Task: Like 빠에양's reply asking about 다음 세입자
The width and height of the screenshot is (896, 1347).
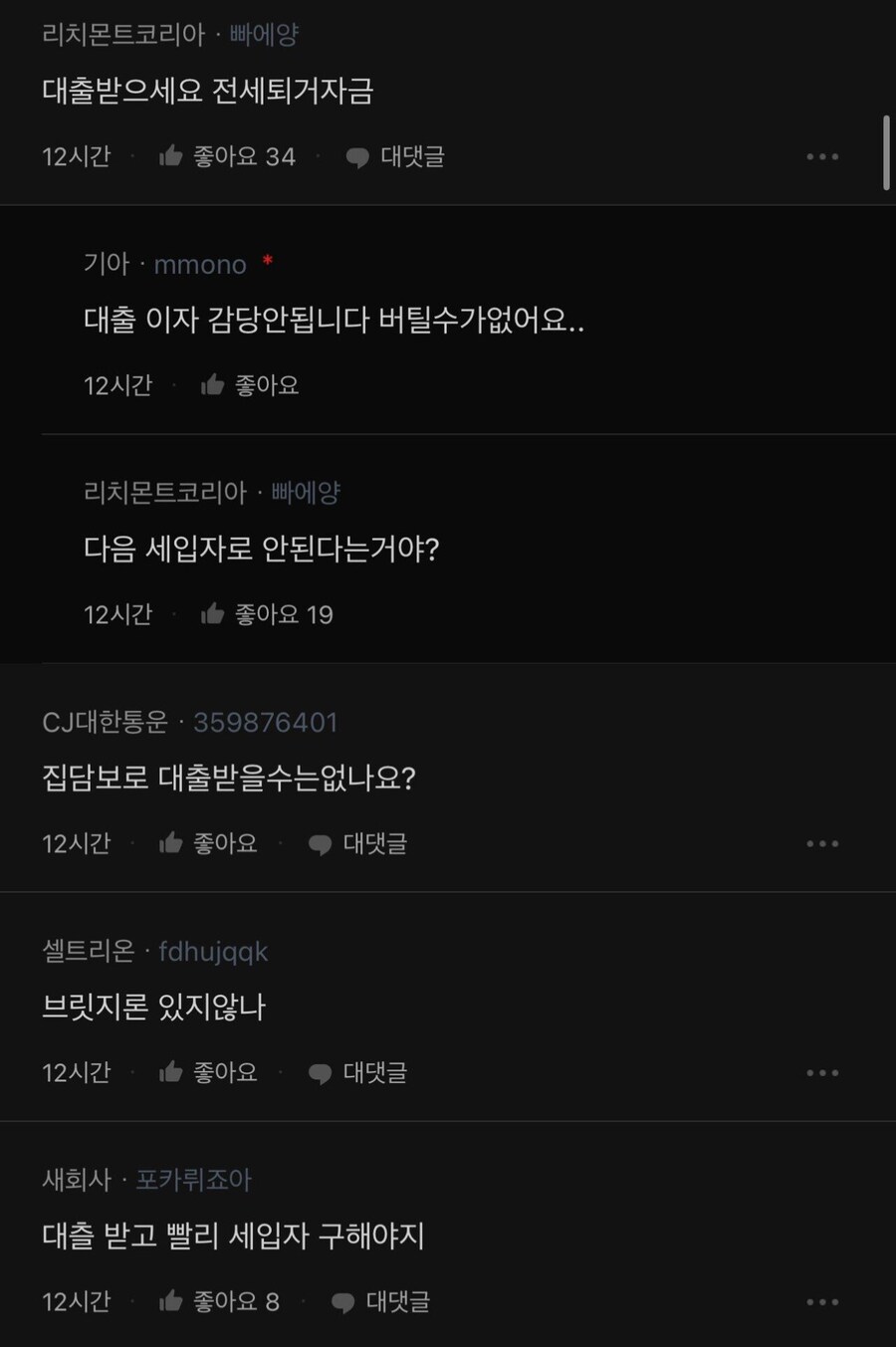Action: click(x=212, y=613)
